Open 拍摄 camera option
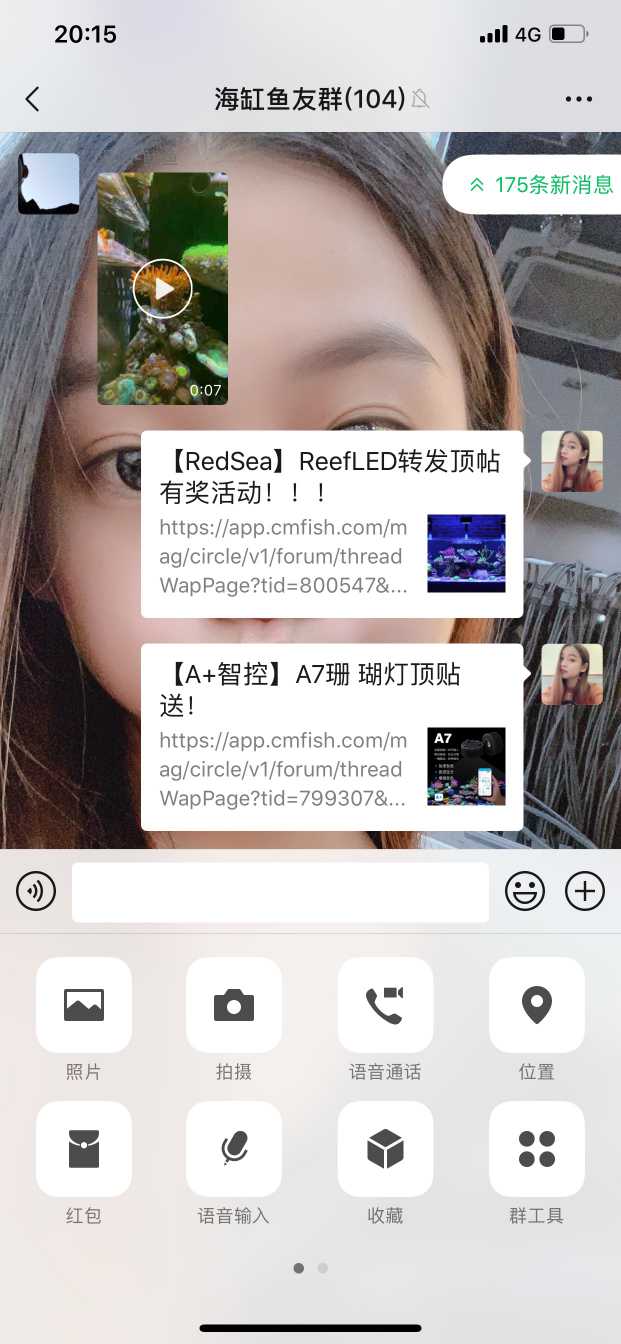This screenshot has height=1344, width=621. point(234,1005)
